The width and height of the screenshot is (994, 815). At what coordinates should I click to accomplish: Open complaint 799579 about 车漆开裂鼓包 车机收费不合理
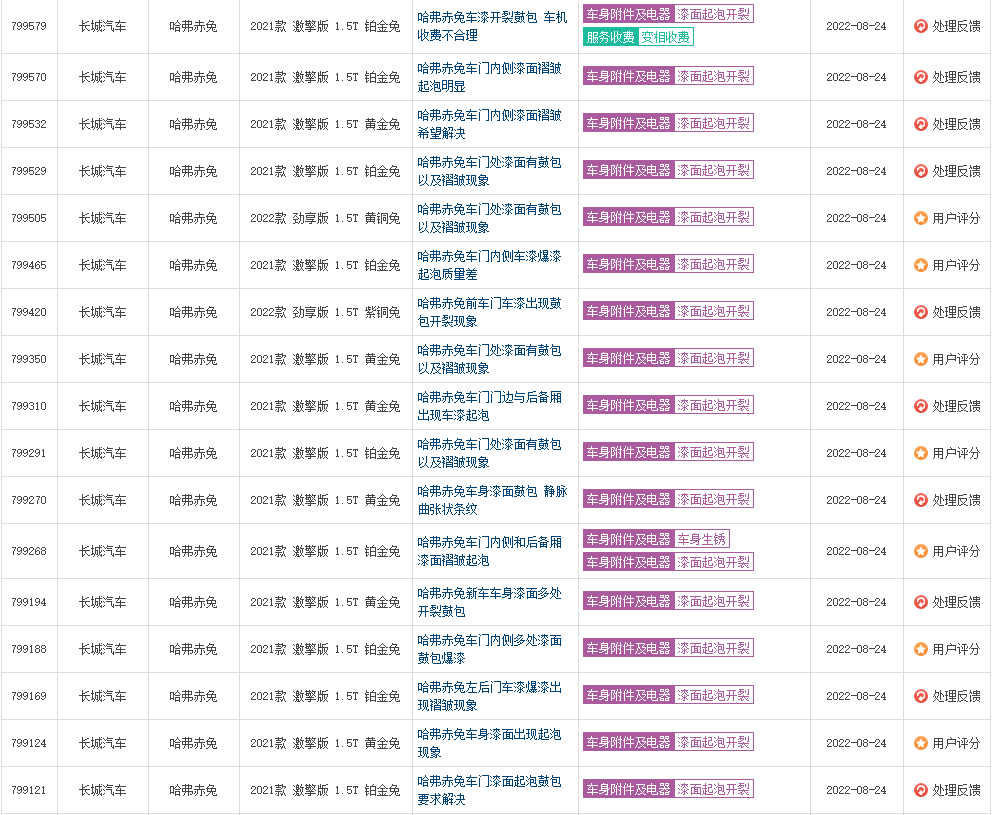pyautogui.click(x=491, y=18)
